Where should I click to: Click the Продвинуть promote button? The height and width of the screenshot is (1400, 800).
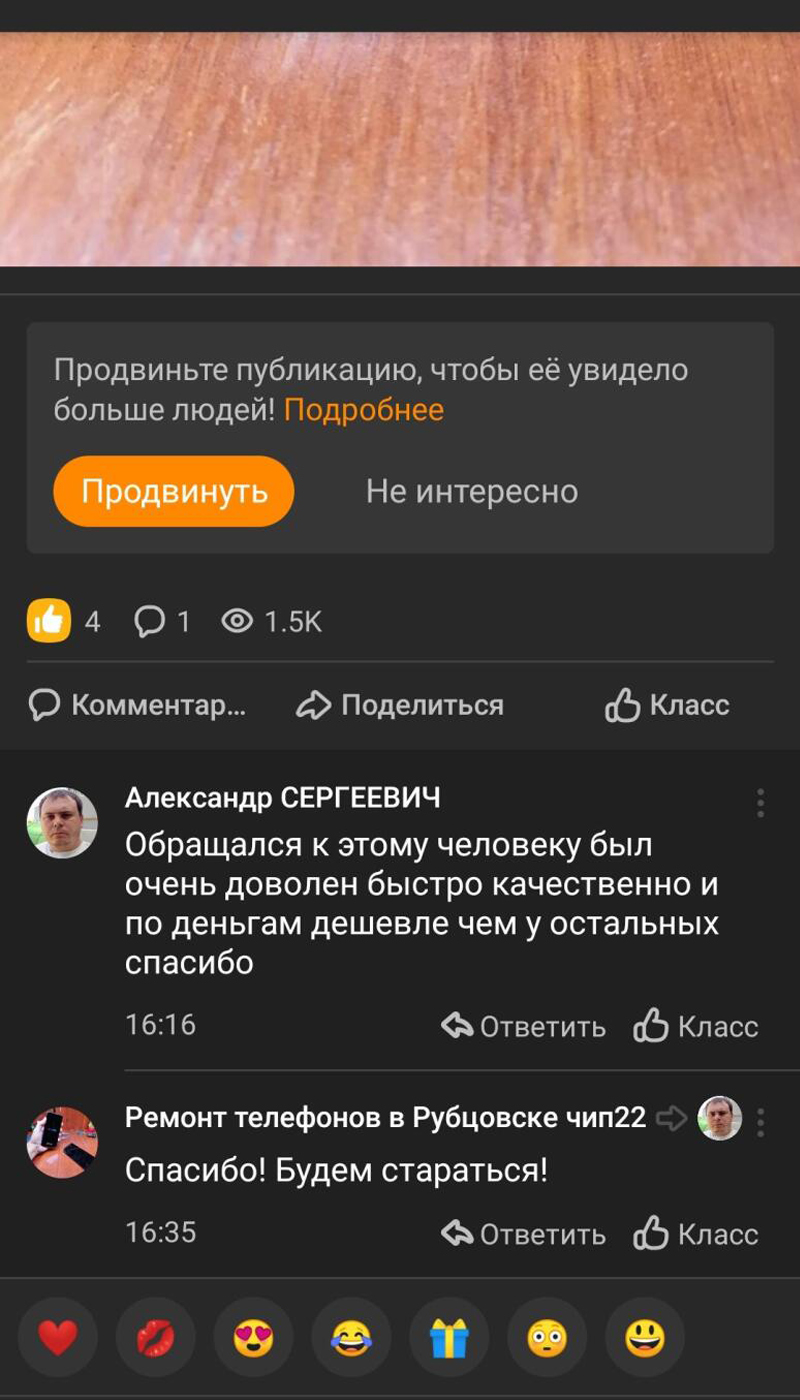point(173,490)
